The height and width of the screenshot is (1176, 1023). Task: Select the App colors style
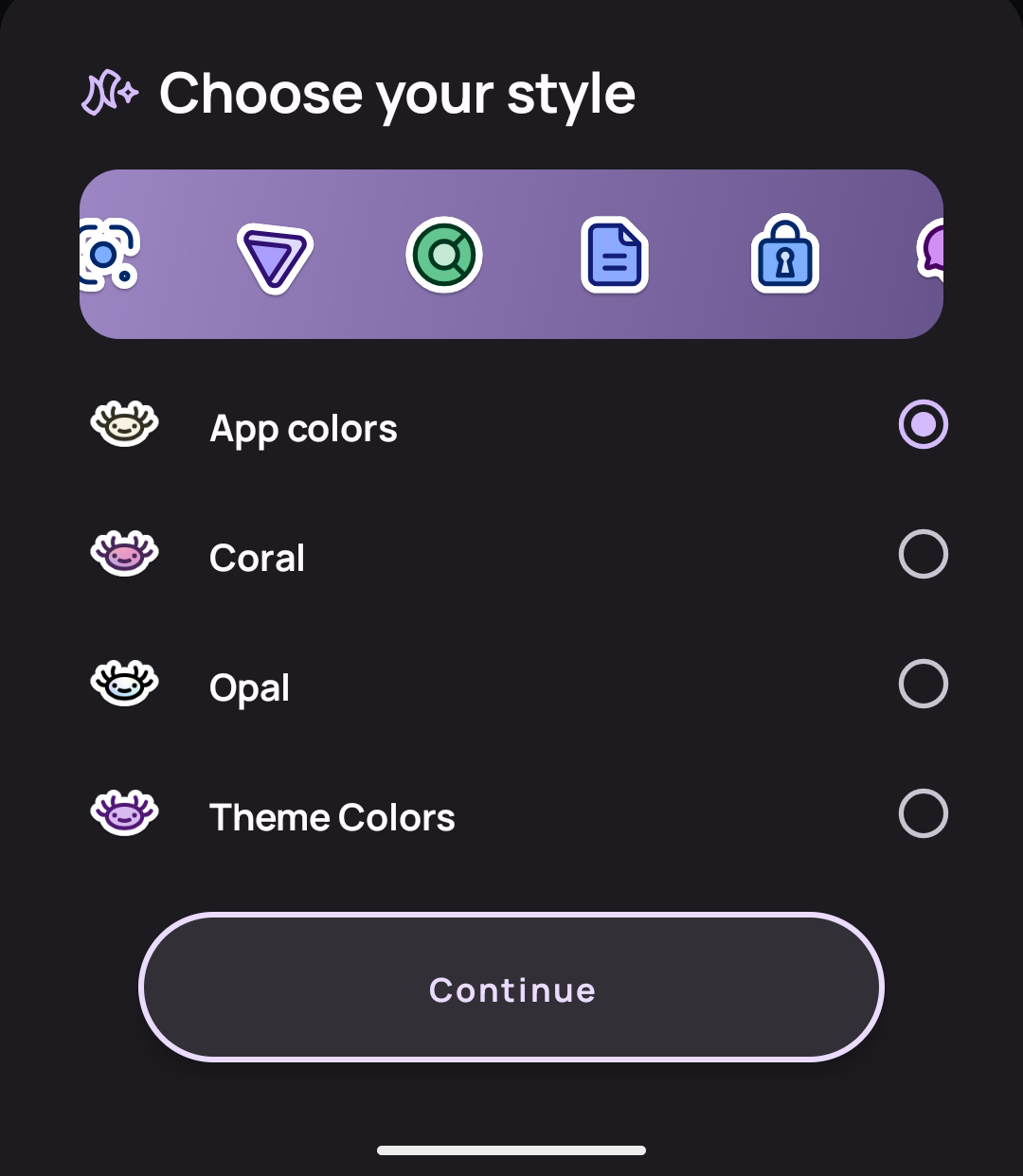click(511, 425)
